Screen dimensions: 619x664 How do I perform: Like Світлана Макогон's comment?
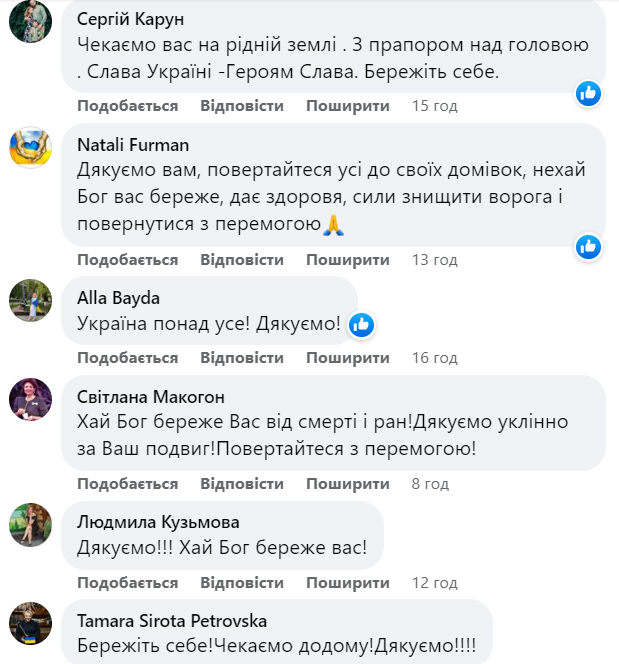[x=127, y=484]
